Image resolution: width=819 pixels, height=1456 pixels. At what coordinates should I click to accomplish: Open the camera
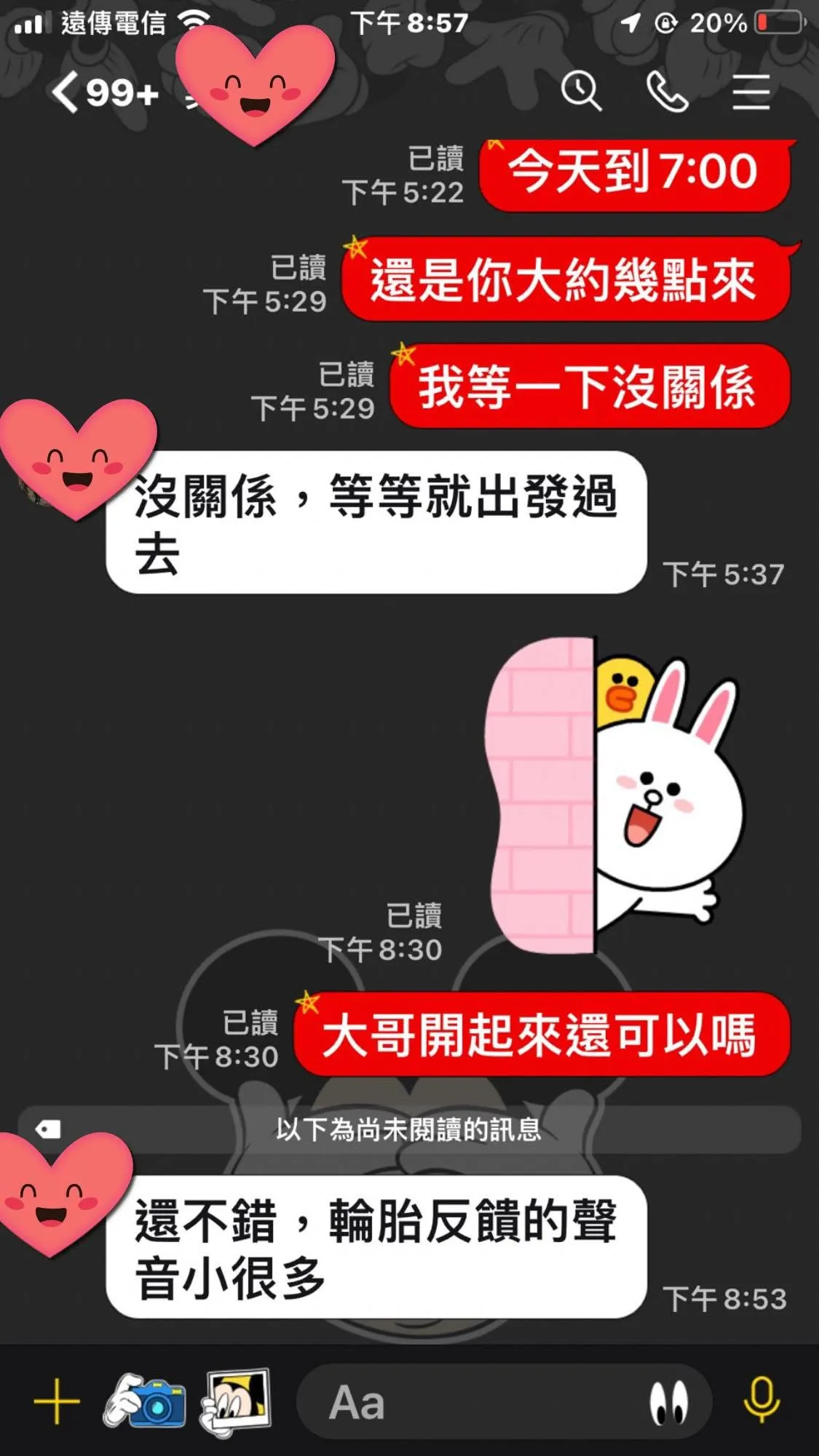pos(146,1401)
